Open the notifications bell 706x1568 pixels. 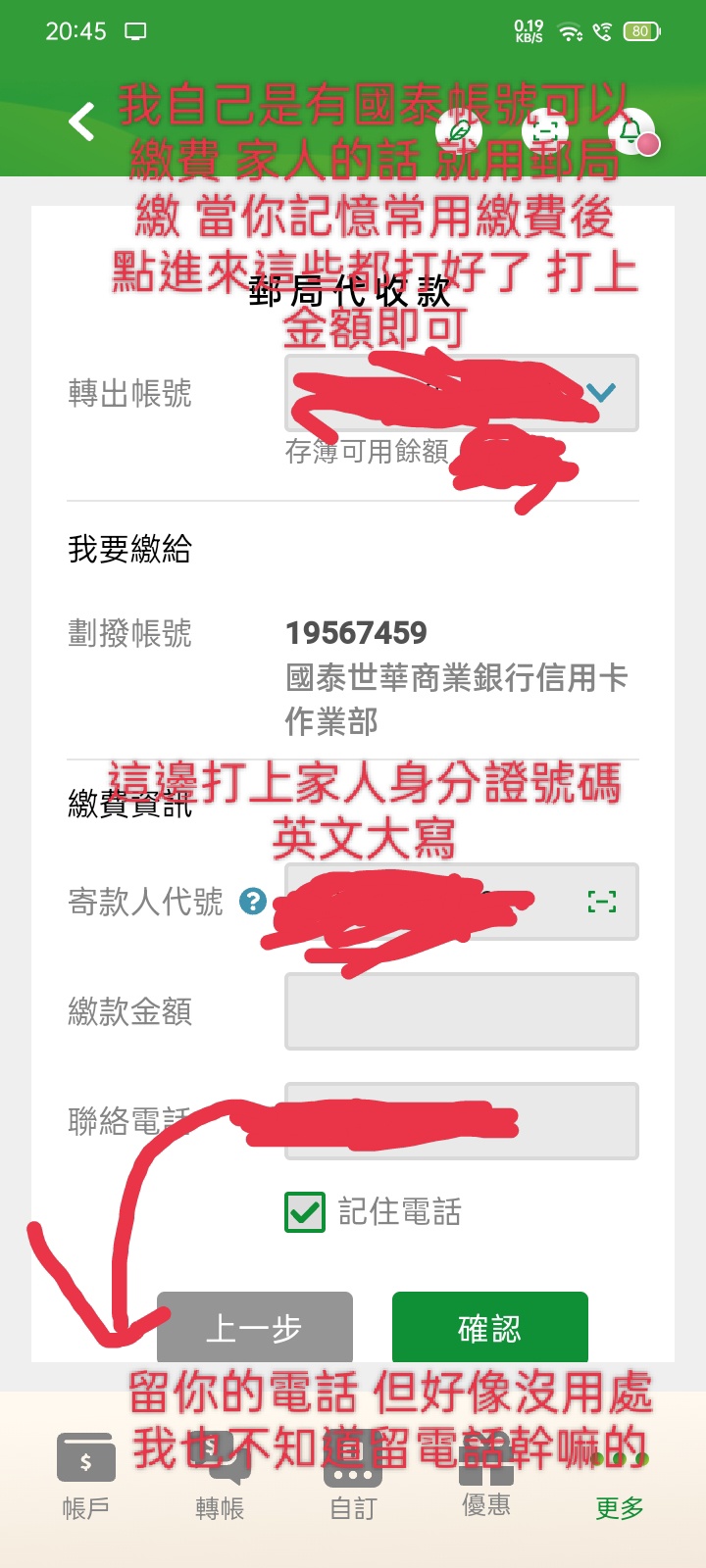click(x=630, y=130)
